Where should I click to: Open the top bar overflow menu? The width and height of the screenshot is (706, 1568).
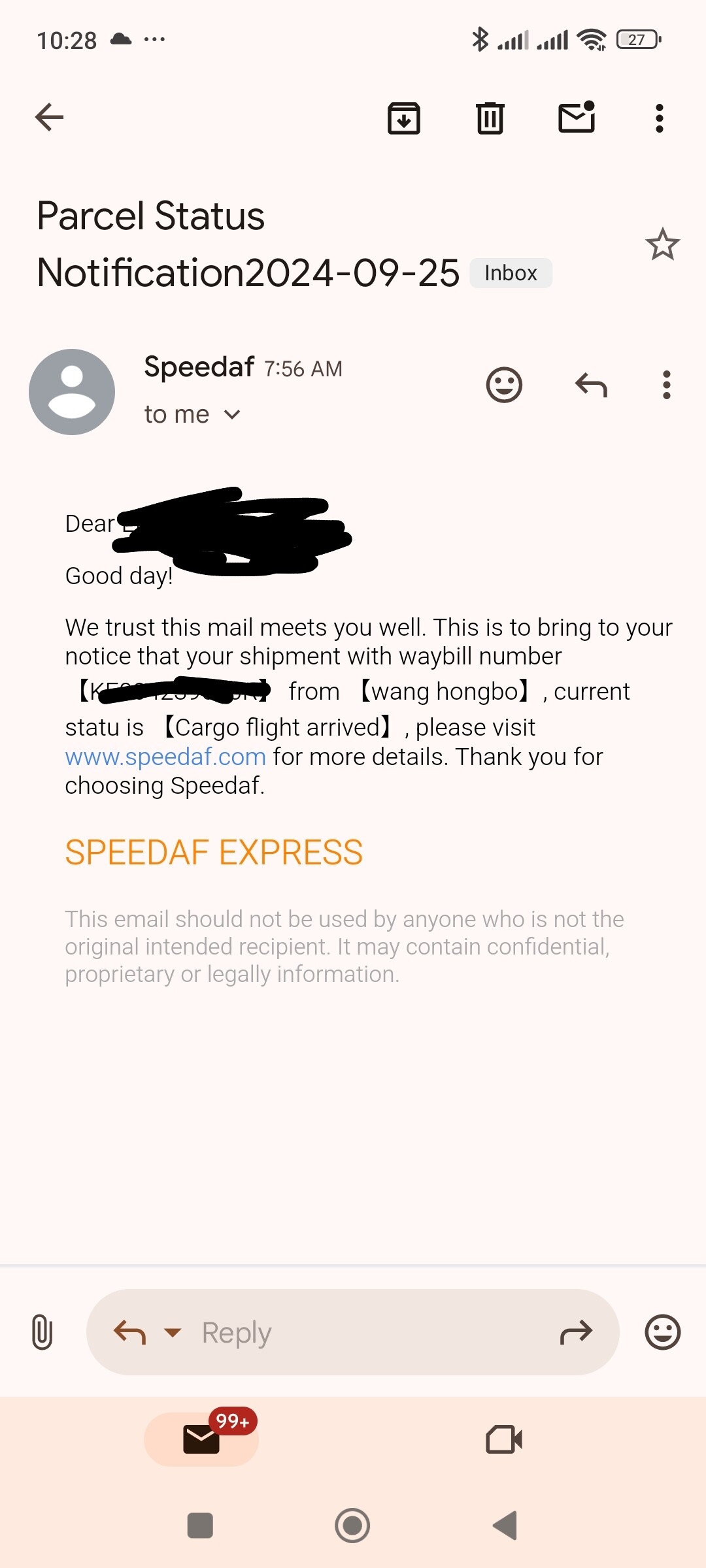pyautogui.click(x=660, y=118)
